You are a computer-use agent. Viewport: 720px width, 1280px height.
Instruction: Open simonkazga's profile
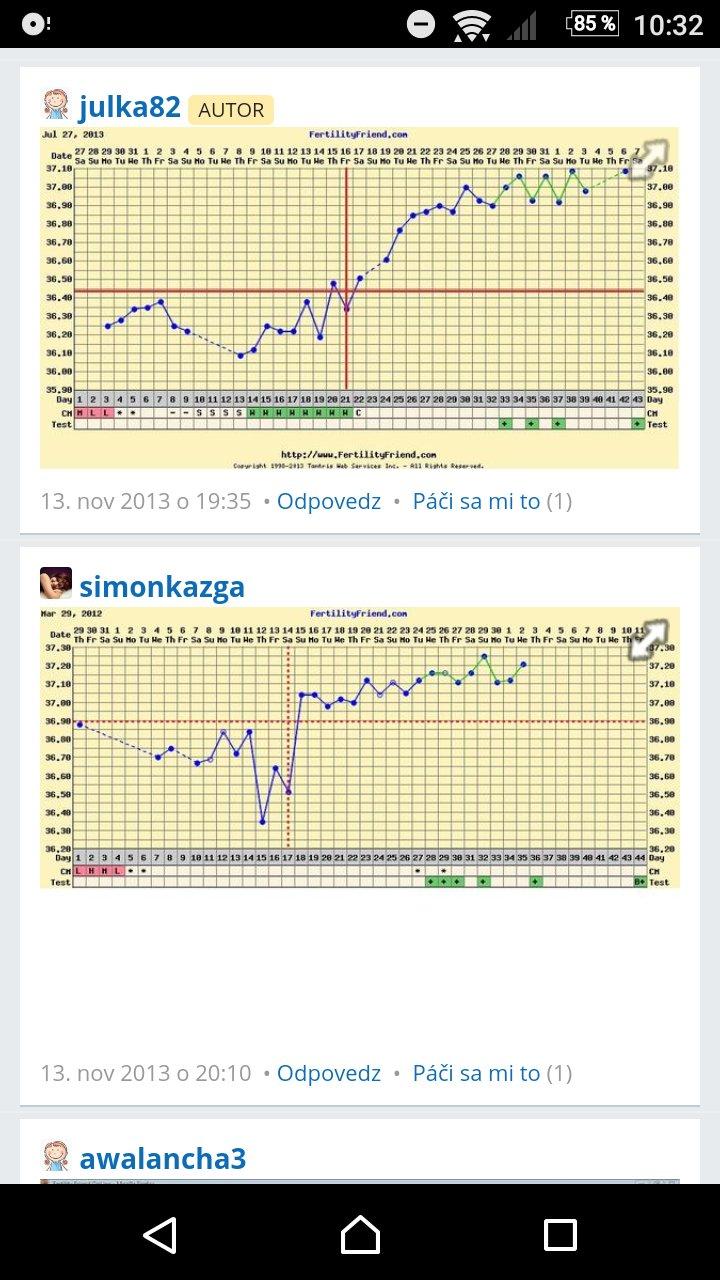click(162, 586)
